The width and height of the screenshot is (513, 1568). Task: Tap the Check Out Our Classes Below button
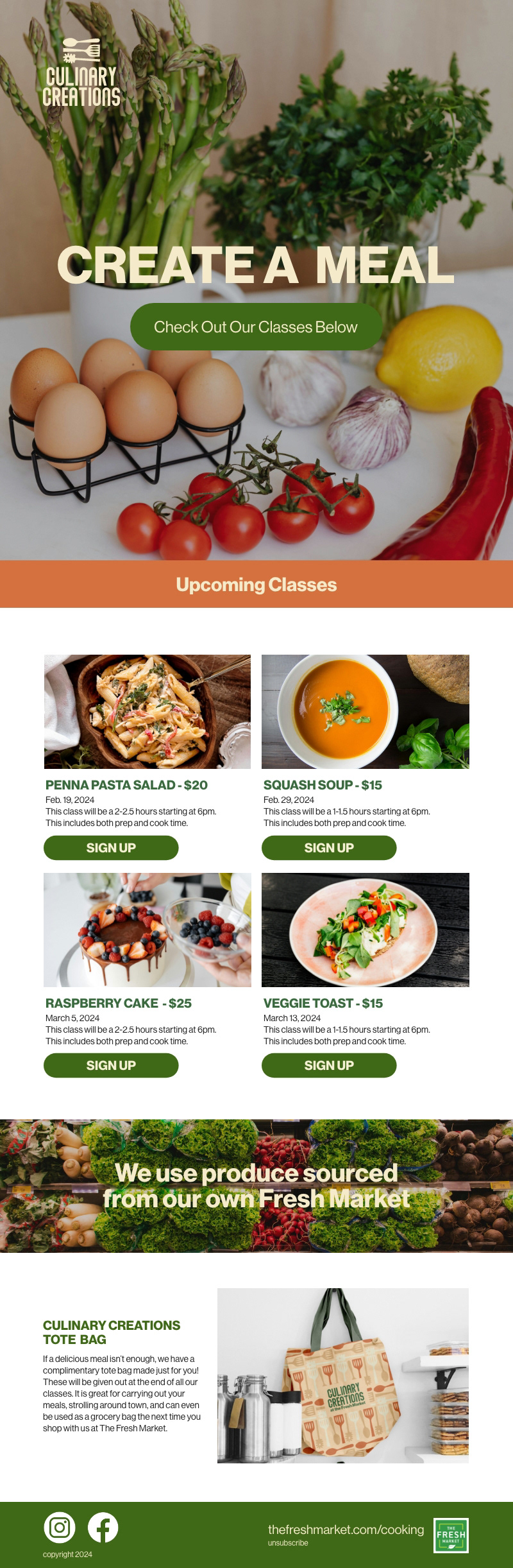pyautogui.click(x=256, y=327)
